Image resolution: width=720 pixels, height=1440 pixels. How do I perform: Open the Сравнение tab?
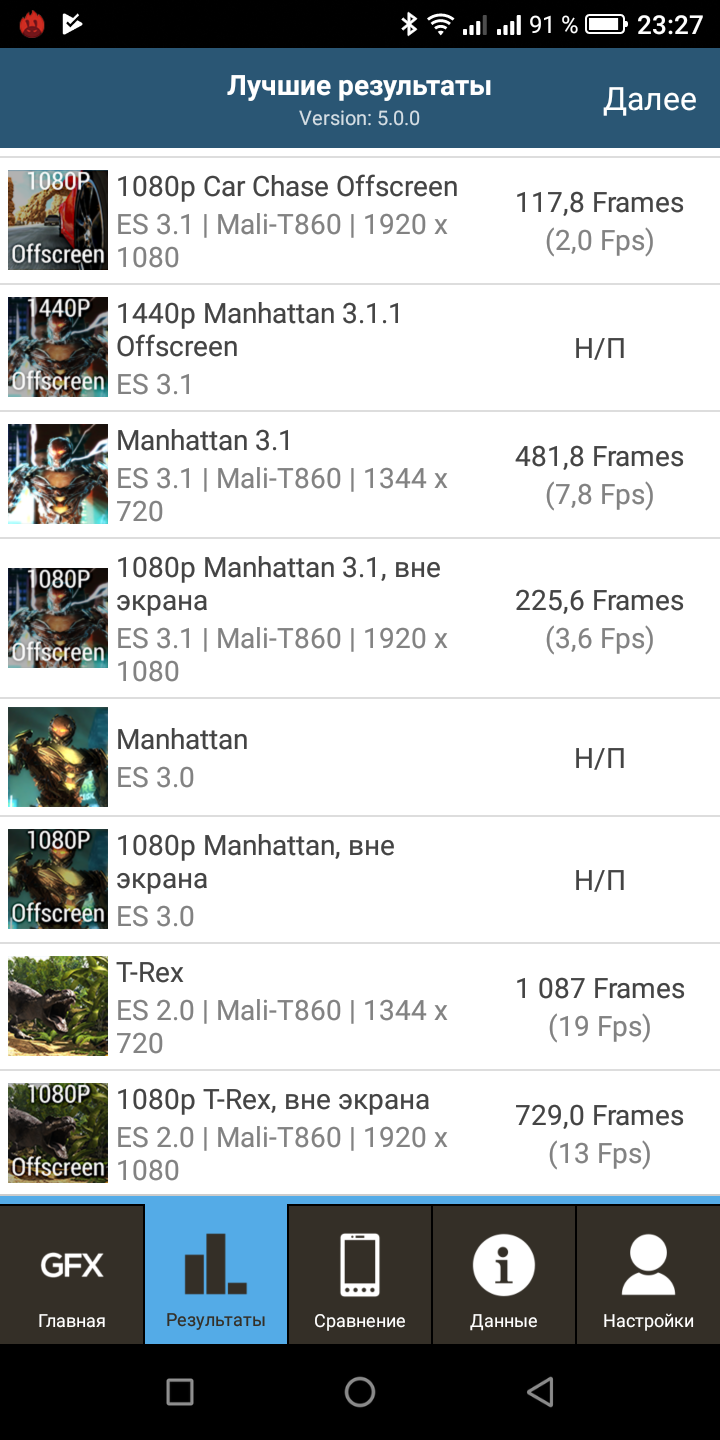tap(360, 1275)
